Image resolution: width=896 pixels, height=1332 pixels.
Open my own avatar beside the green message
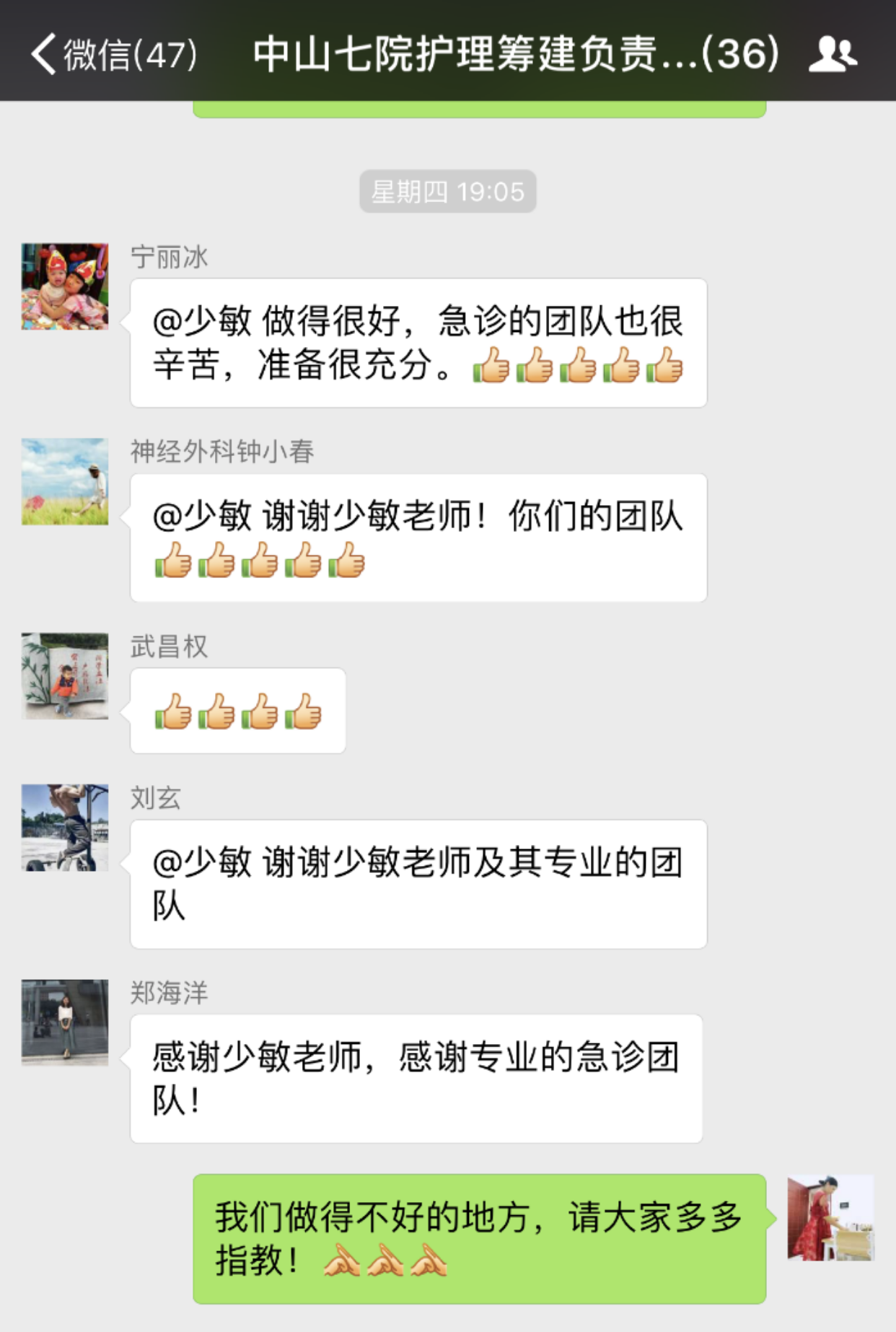pos(830,1218)
